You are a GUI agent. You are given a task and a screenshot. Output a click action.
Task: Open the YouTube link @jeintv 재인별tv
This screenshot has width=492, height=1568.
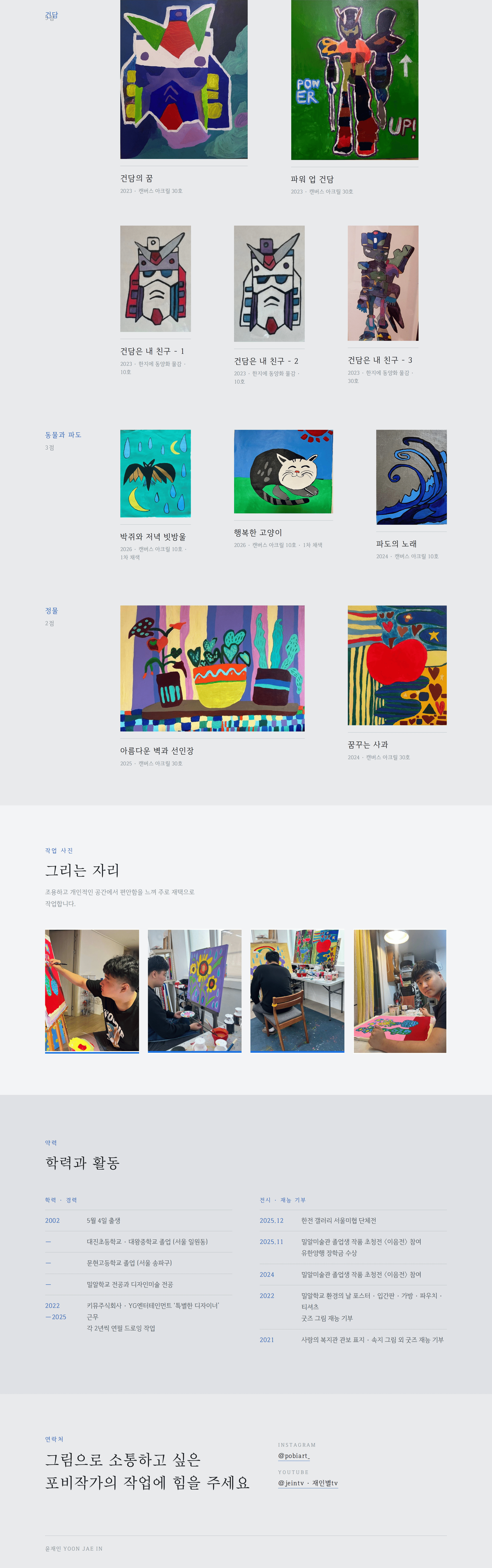click(x=308, y=1483)
